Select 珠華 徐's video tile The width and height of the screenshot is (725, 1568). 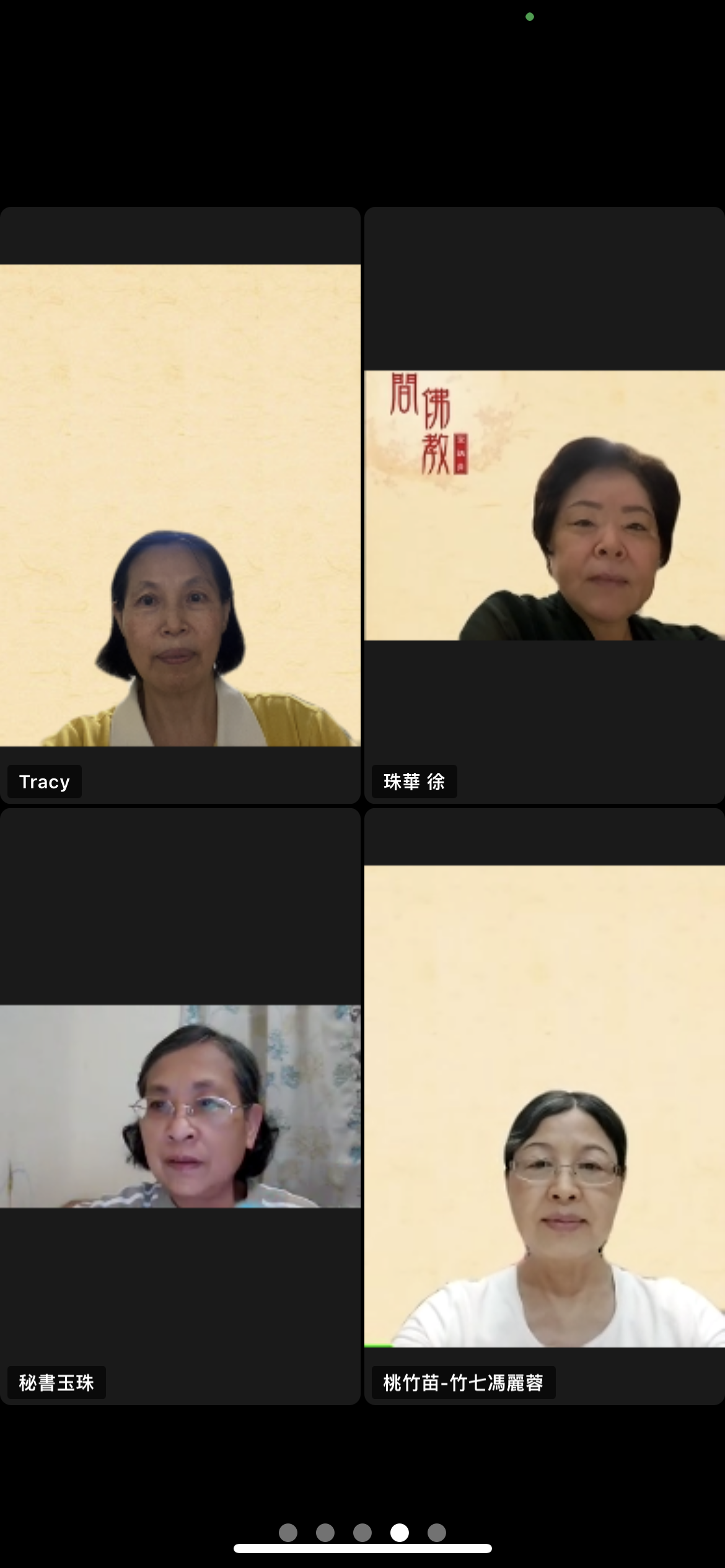pyautogui.click(x=544, y=505)
